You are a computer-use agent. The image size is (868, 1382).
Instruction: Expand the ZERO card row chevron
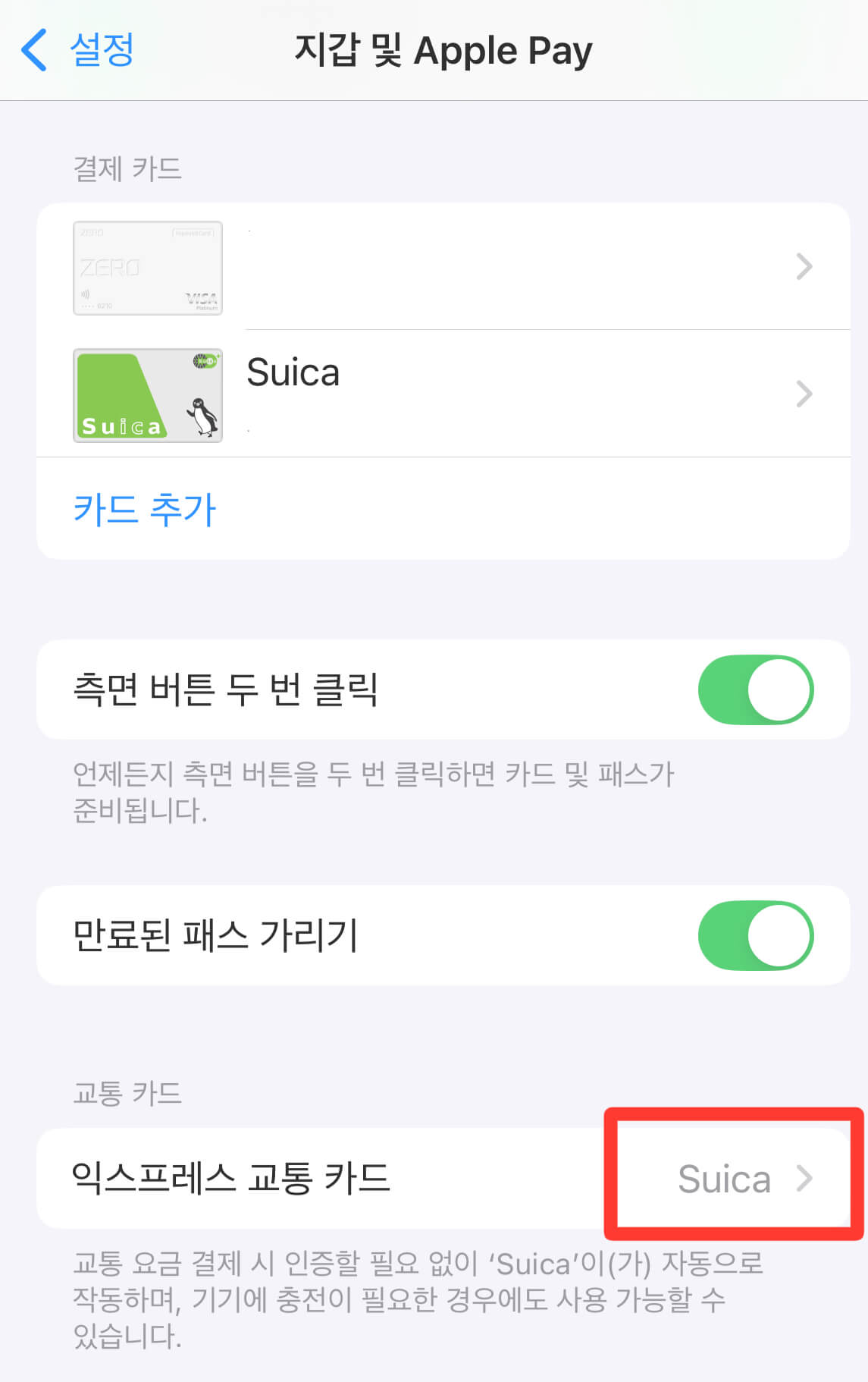[803, 267]
